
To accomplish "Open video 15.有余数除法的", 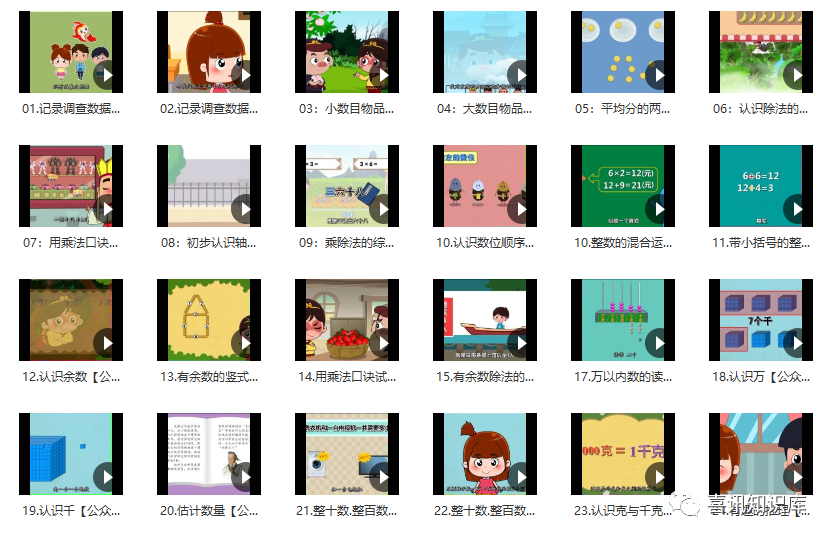I will (484, 319).
